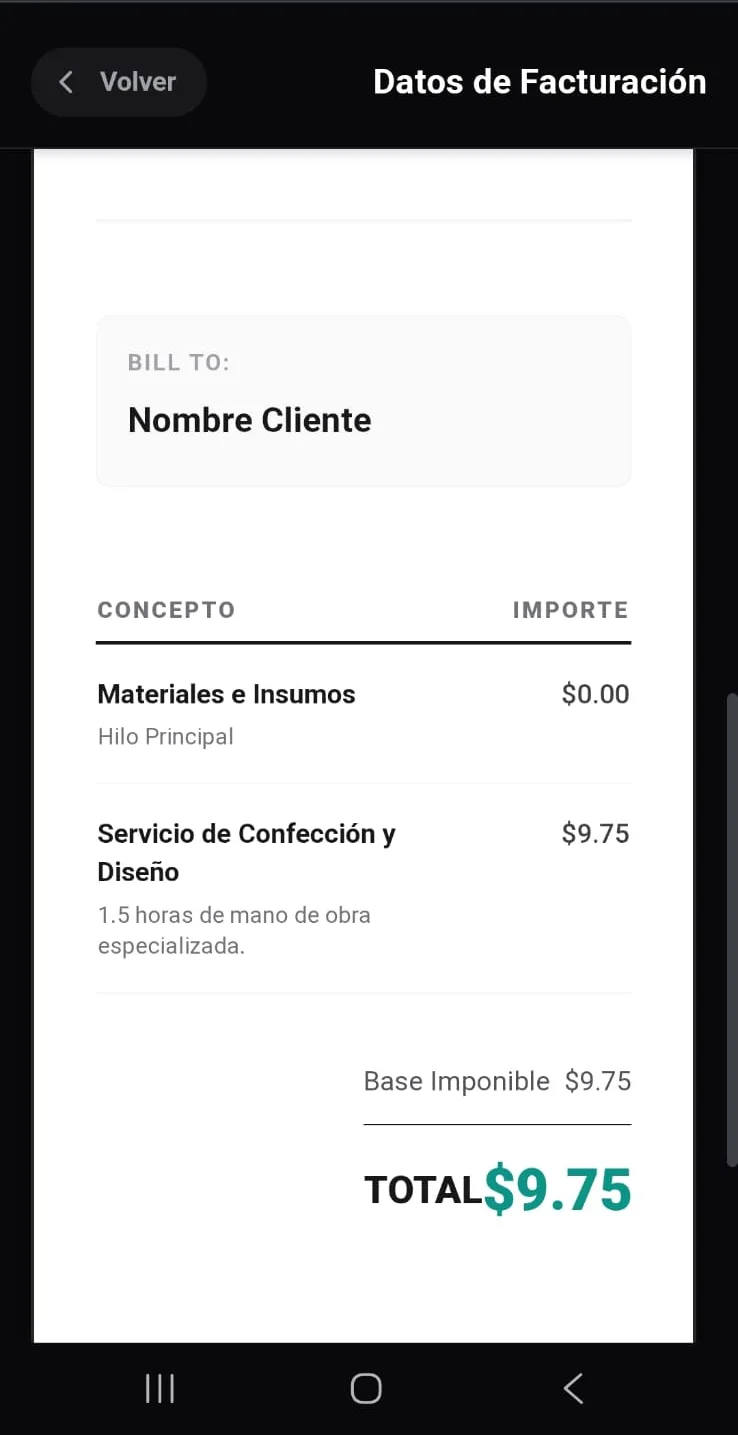The image size is (738, 1435).
Task: Open the system recent apps view
Action: (x=160, y=1388)
